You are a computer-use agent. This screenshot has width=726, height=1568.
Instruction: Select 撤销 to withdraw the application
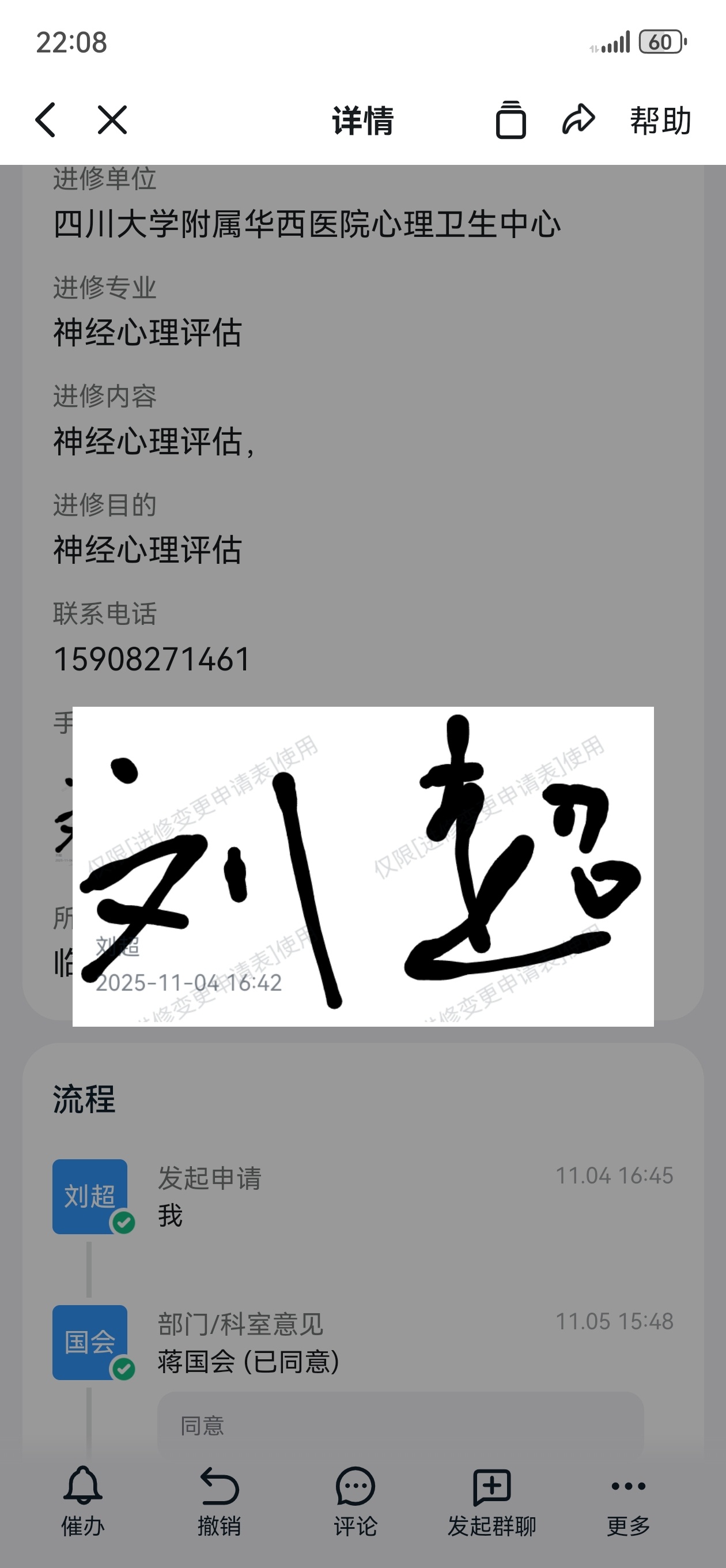click(x=219, y=1501)
